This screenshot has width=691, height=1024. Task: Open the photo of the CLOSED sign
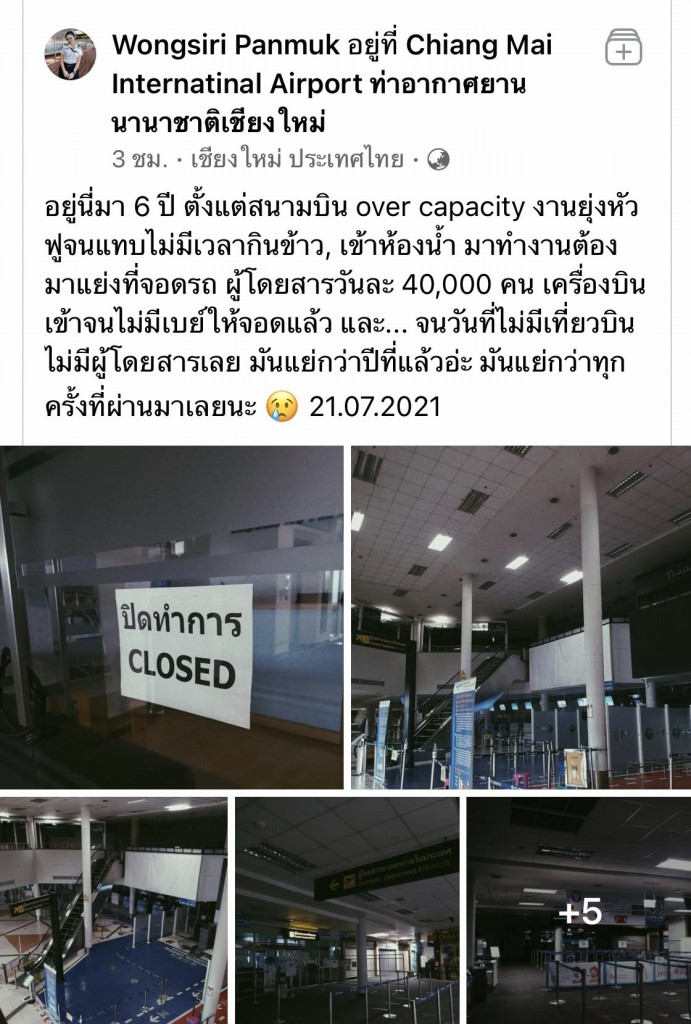click(x=172, y=616)
